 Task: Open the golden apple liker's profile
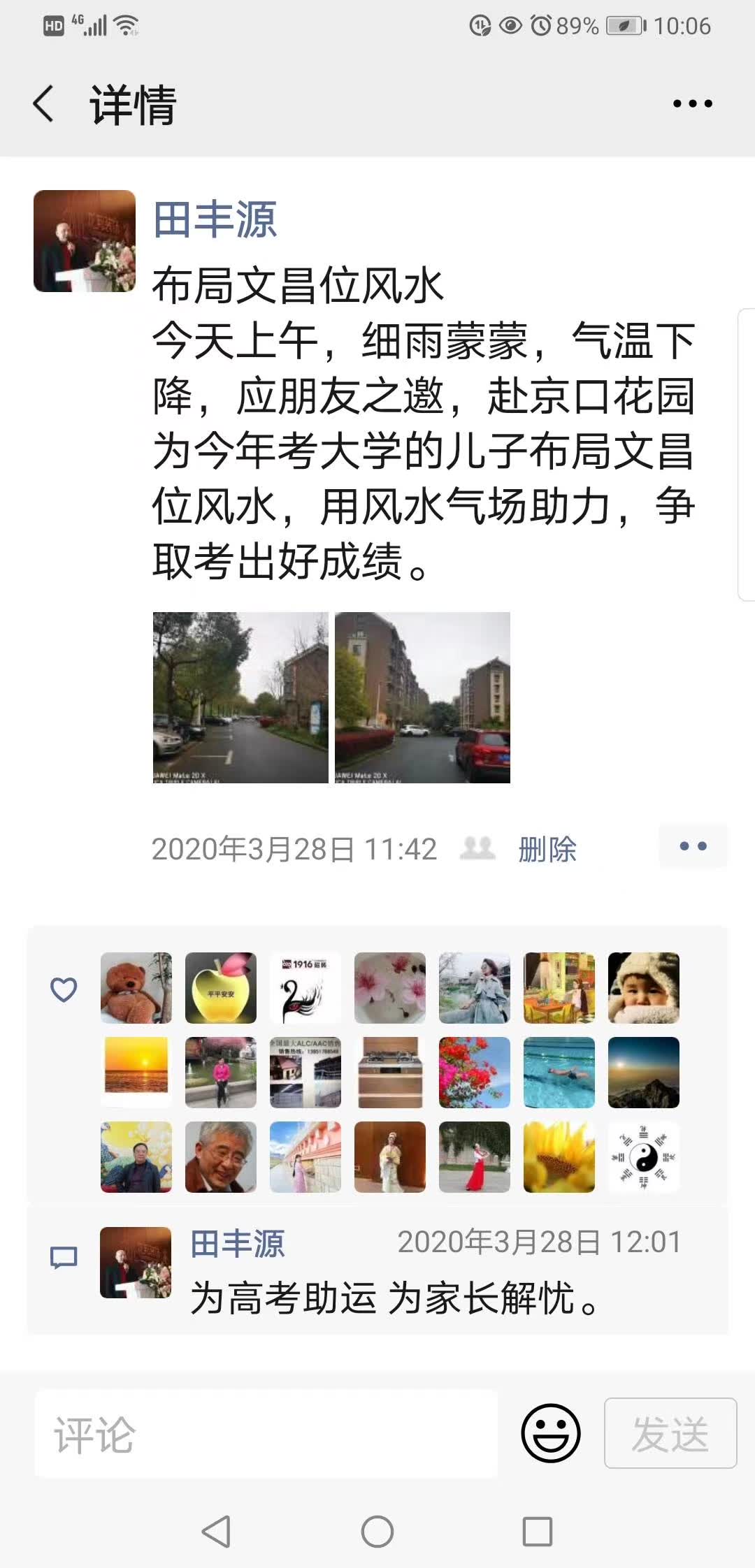pyautogui.click(x=221, y=988)
